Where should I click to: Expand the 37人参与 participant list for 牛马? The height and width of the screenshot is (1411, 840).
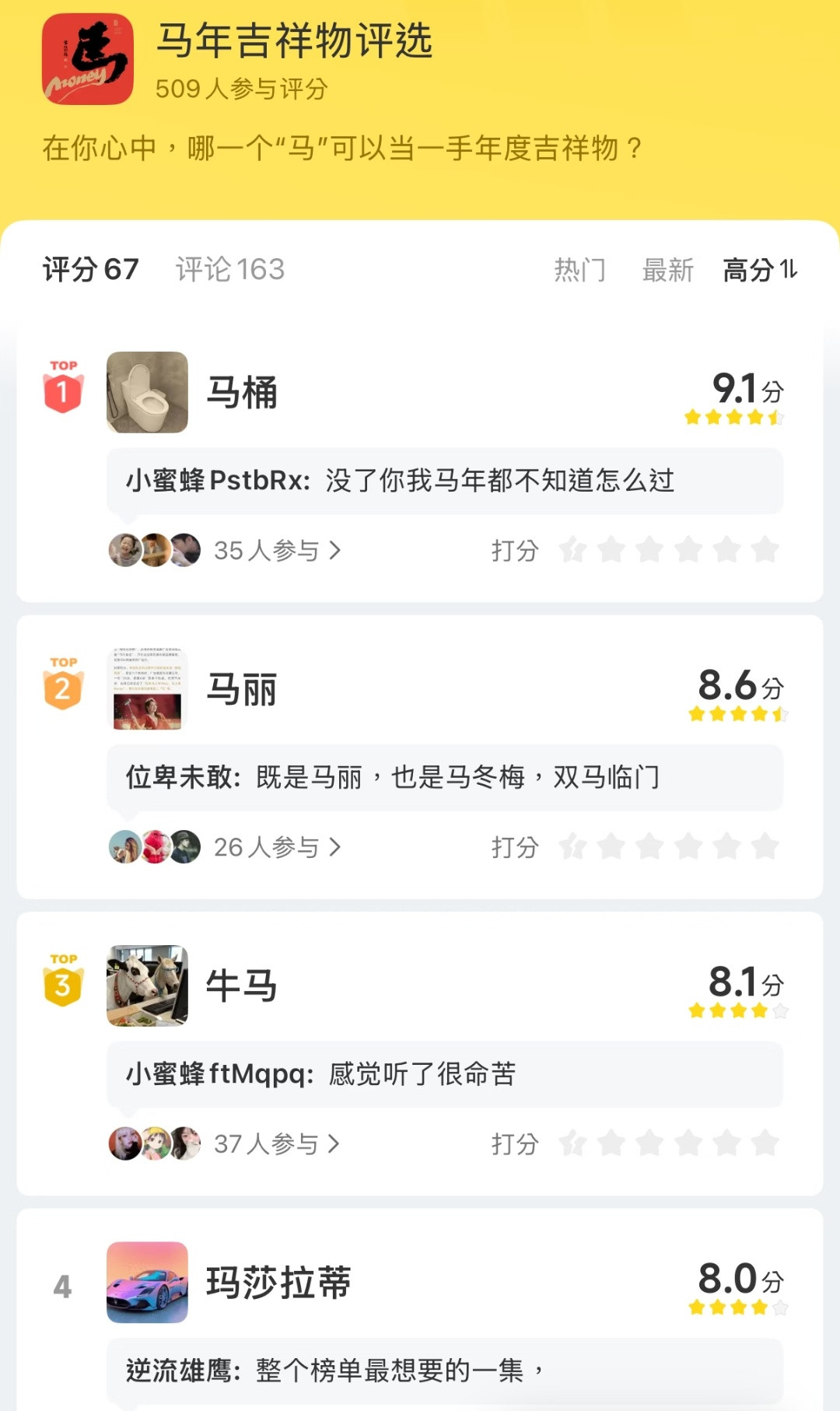268,1143
